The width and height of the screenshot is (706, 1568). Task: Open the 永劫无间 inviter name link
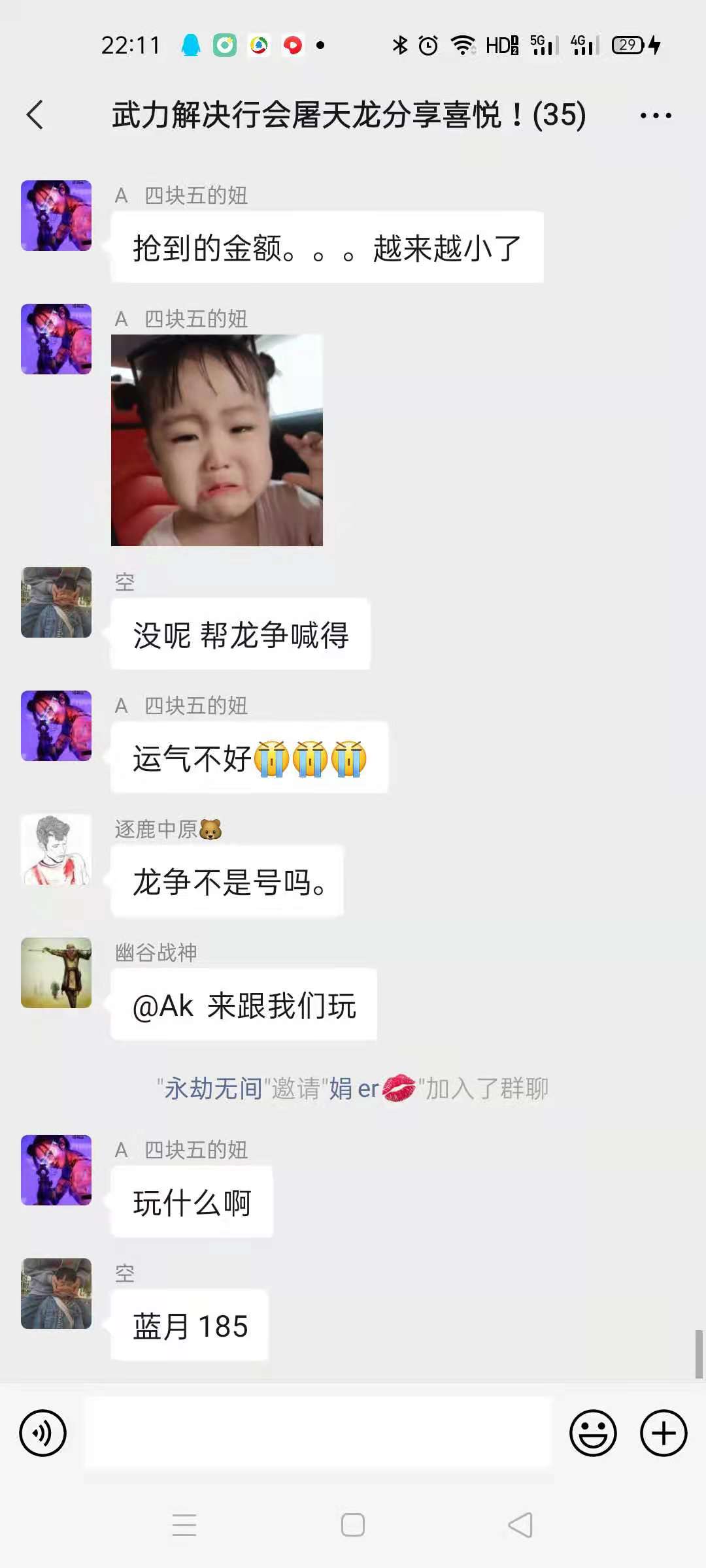coord(213,1089)
